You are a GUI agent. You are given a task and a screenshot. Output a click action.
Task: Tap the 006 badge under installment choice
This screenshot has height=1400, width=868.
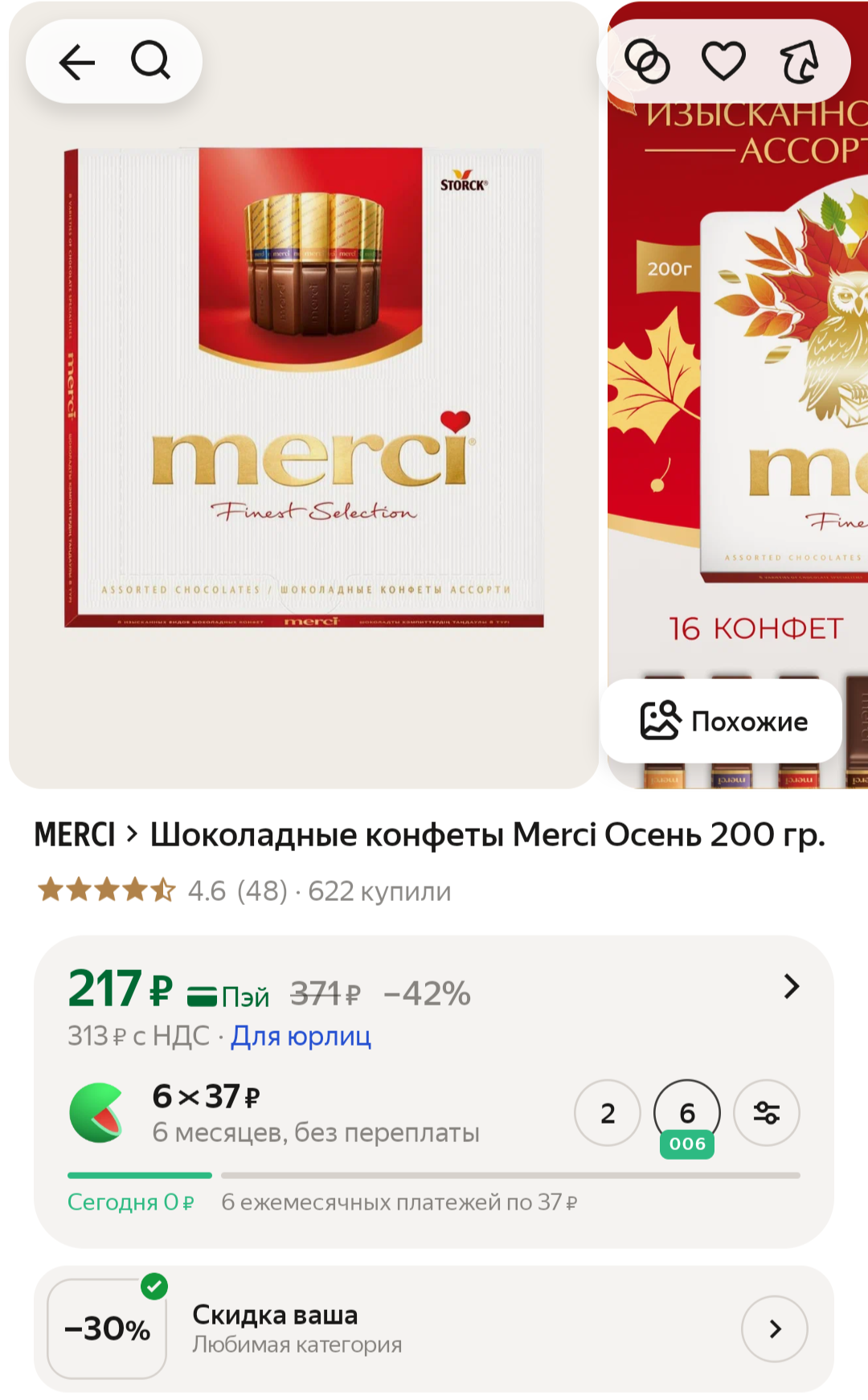coord(686,1141)
